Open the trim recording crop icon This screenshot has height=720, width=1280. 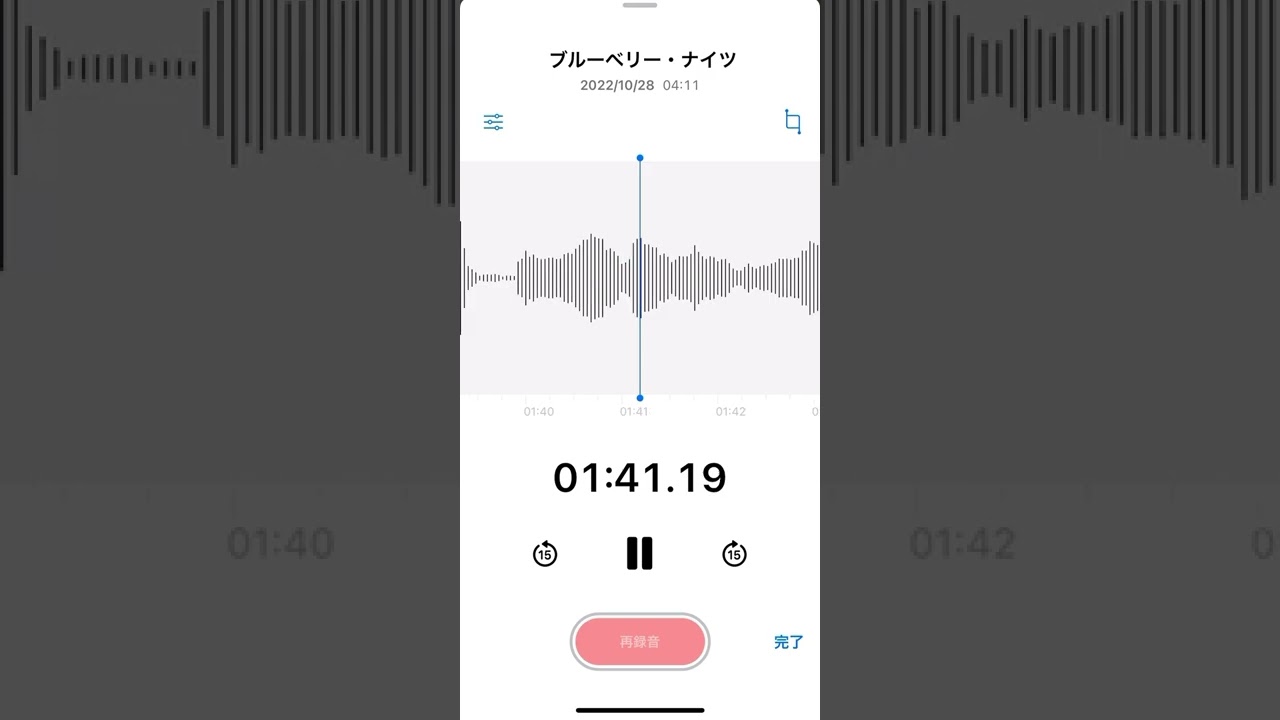coord(792,122)
